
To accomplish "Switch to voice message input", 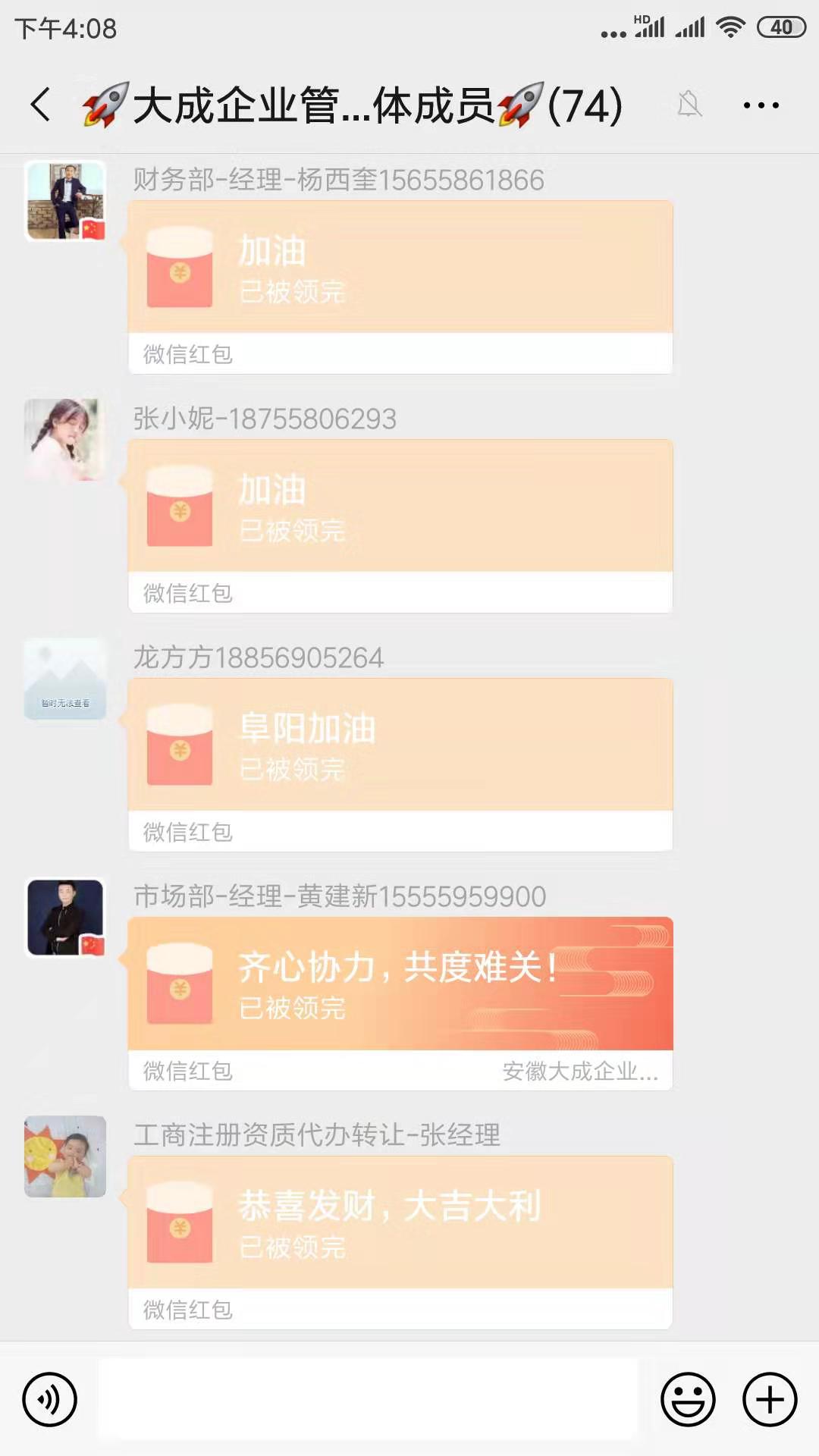I will pos(50,1399).
